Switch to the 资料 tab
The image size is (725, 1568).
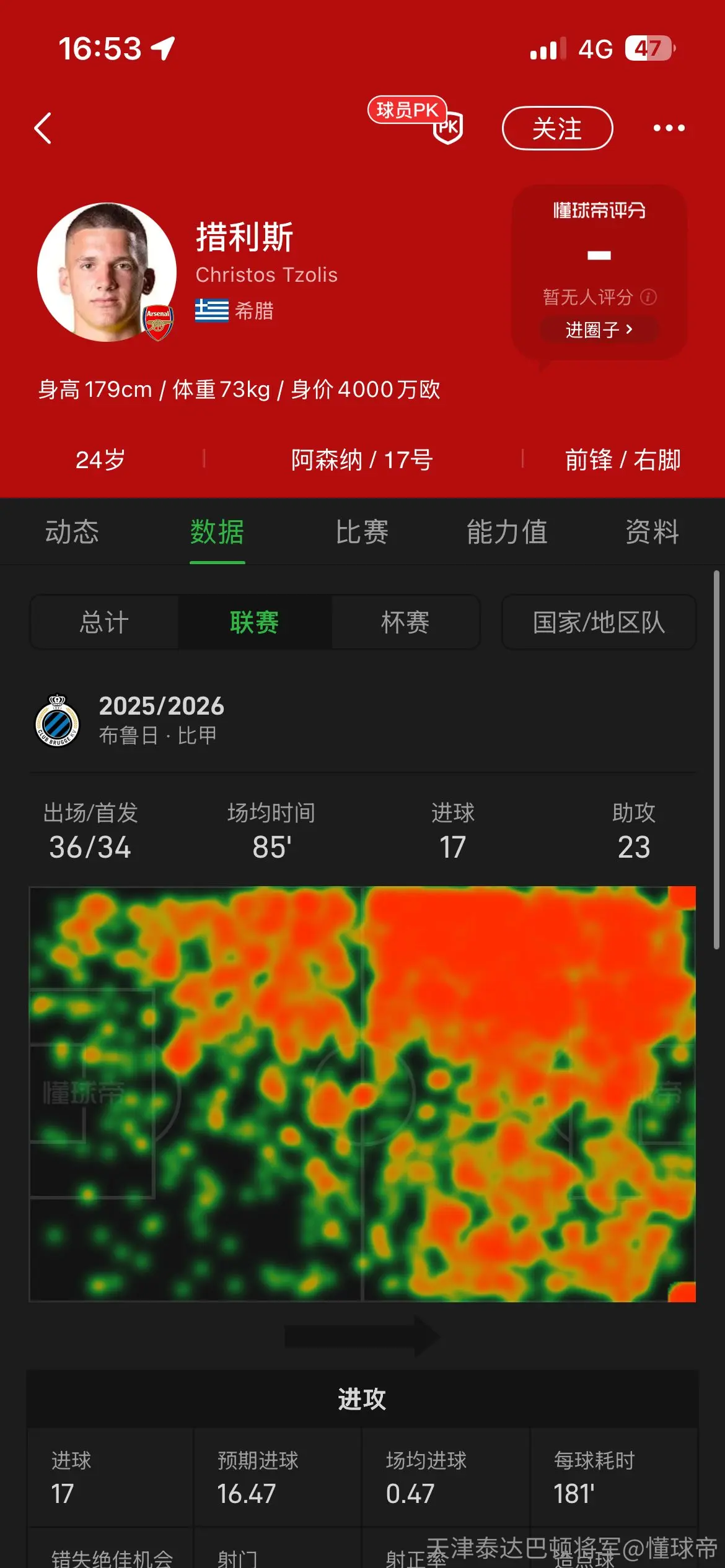652,532
